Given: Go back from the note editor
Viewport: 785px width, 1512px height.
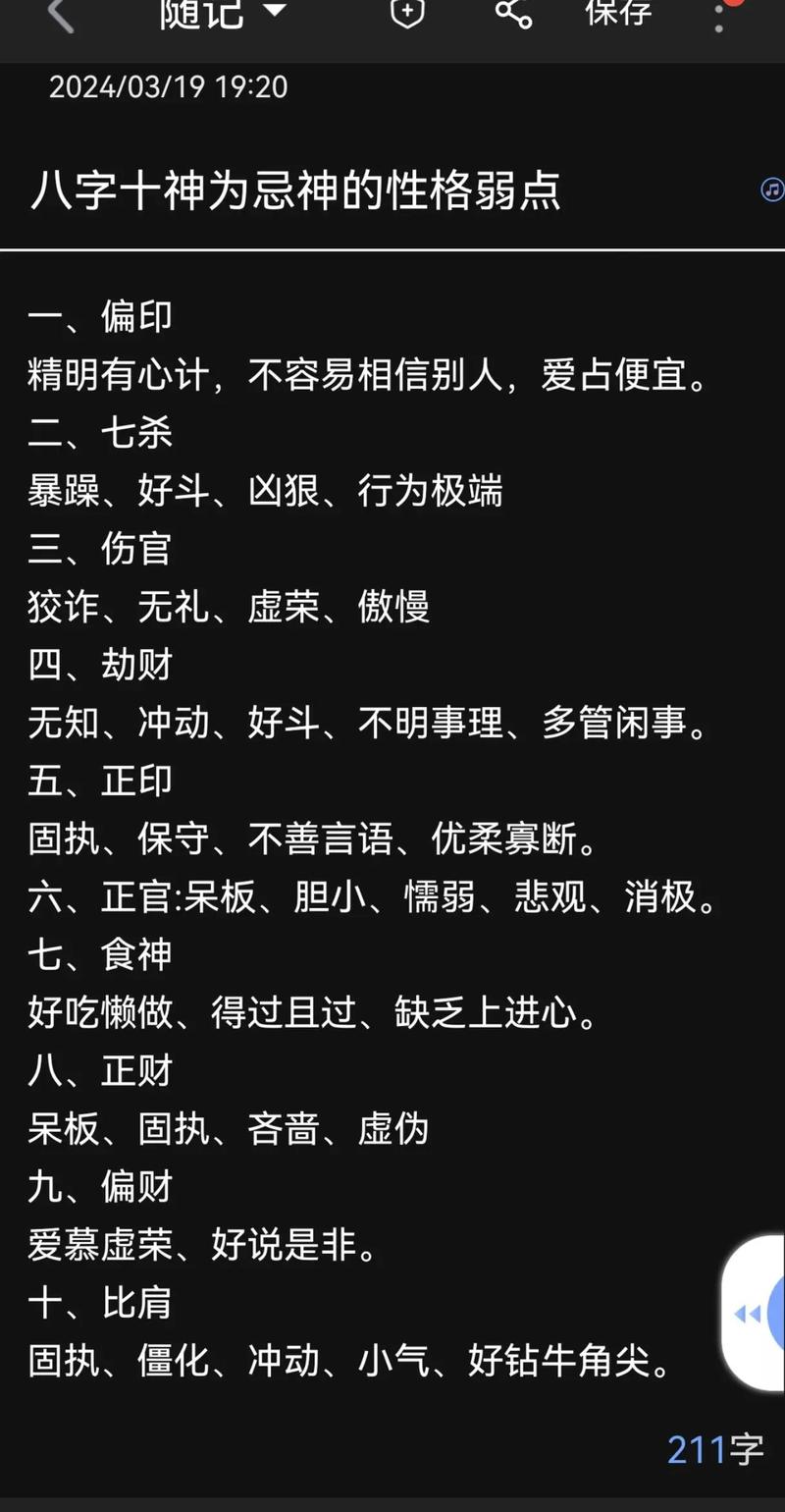Looking at the screenshot, I should pyautogui.click(x=60, y=14).
